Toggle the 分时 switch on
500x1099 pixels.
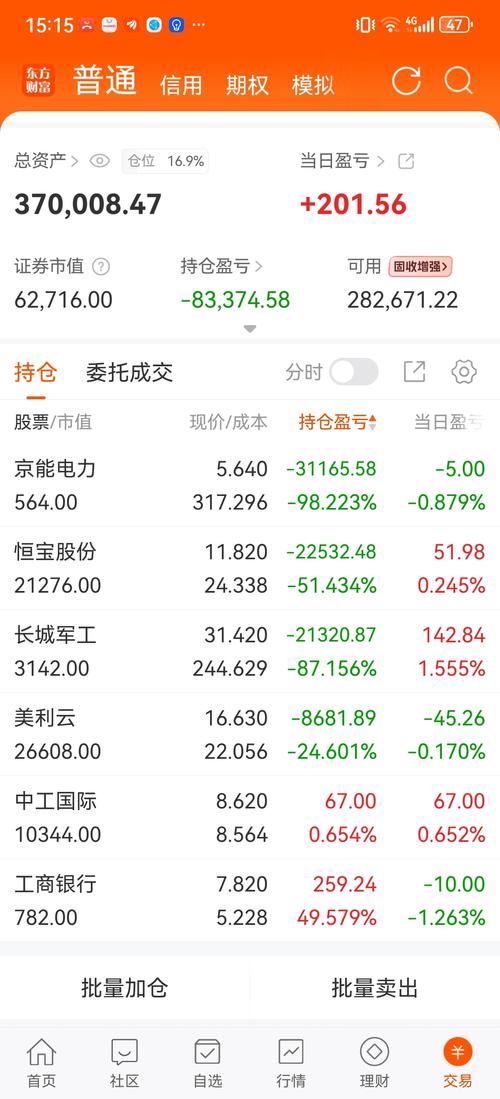[x=354, y=372]
